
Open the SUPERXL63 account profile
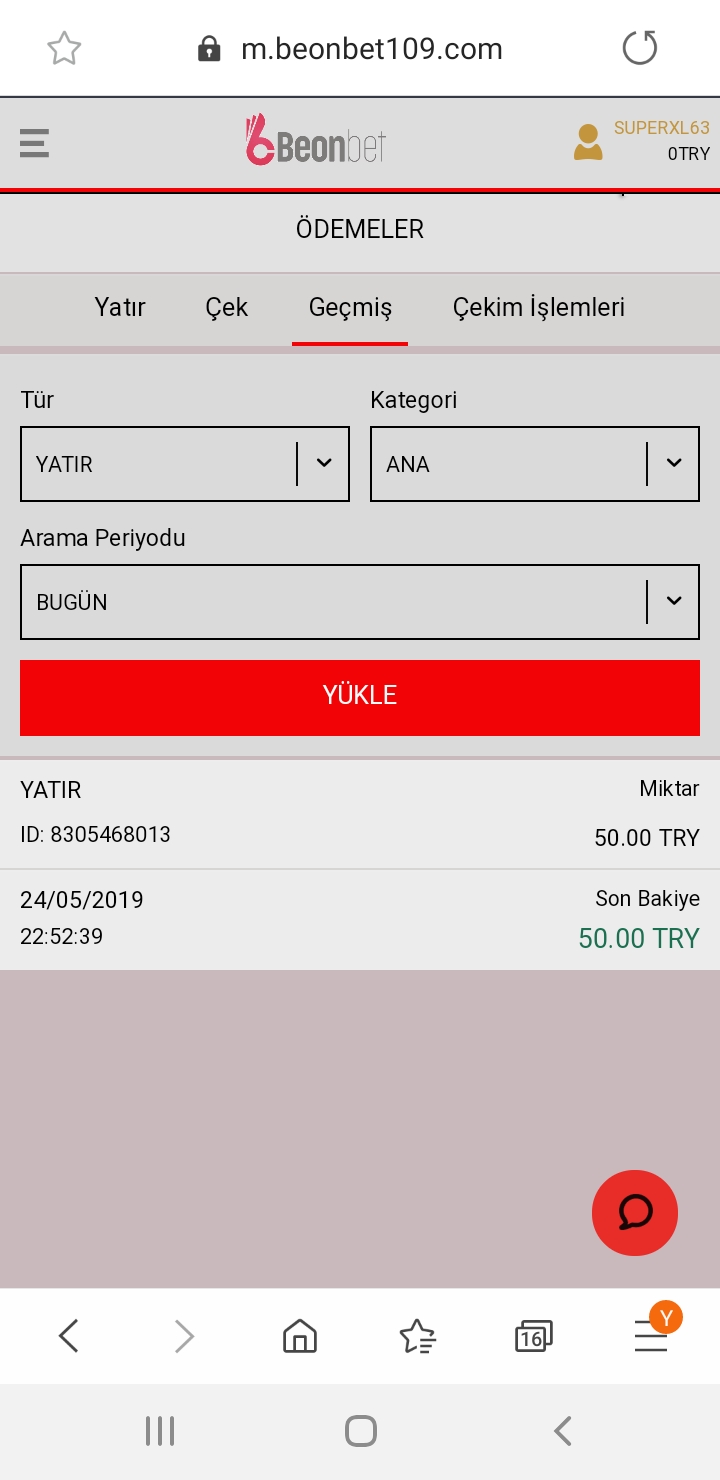(x=641, y=141)
